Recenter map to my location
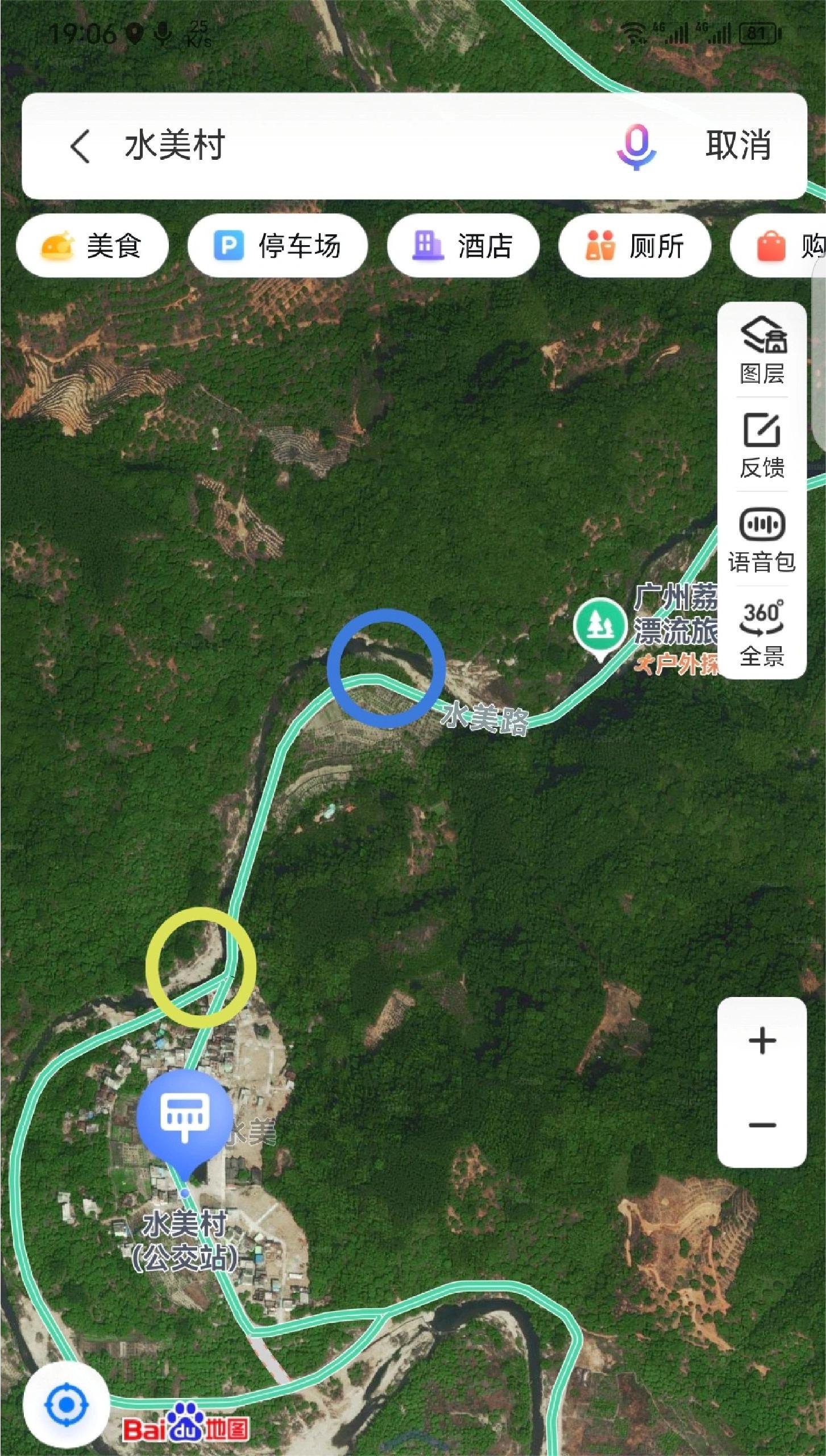The height and width of the screenshot is (1456, 826). pyautogui.click(x=67, y=1404)
